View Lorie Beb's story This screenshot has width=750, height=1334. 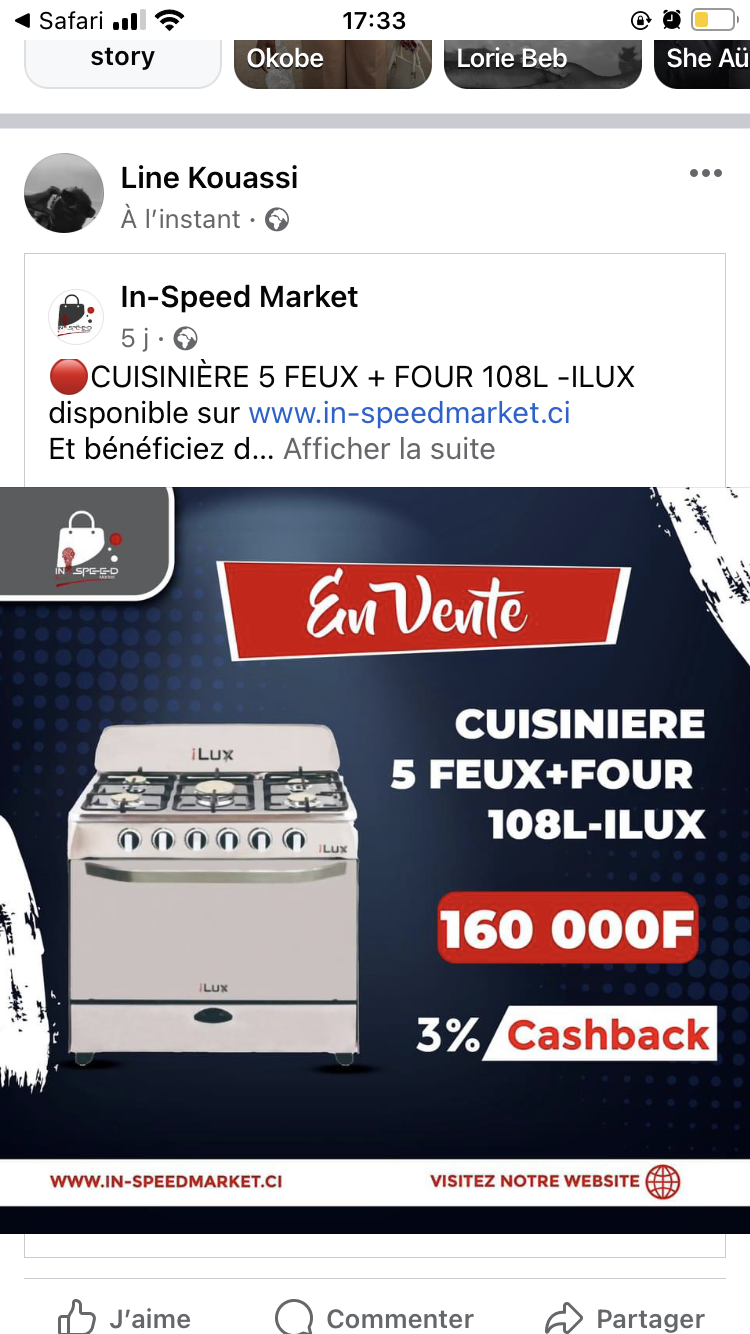click(x=542, y=63)
